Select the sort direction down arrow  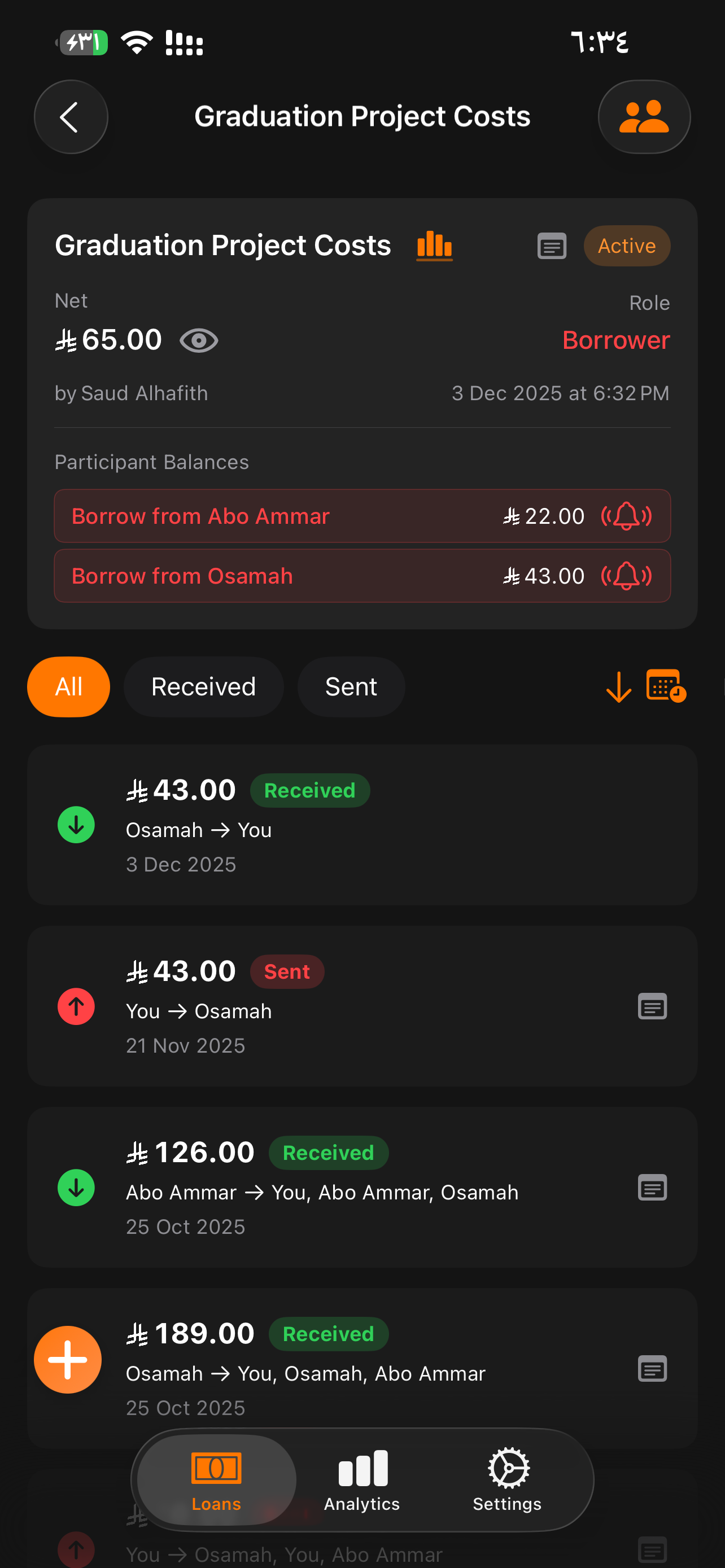(x=618, y=686)
